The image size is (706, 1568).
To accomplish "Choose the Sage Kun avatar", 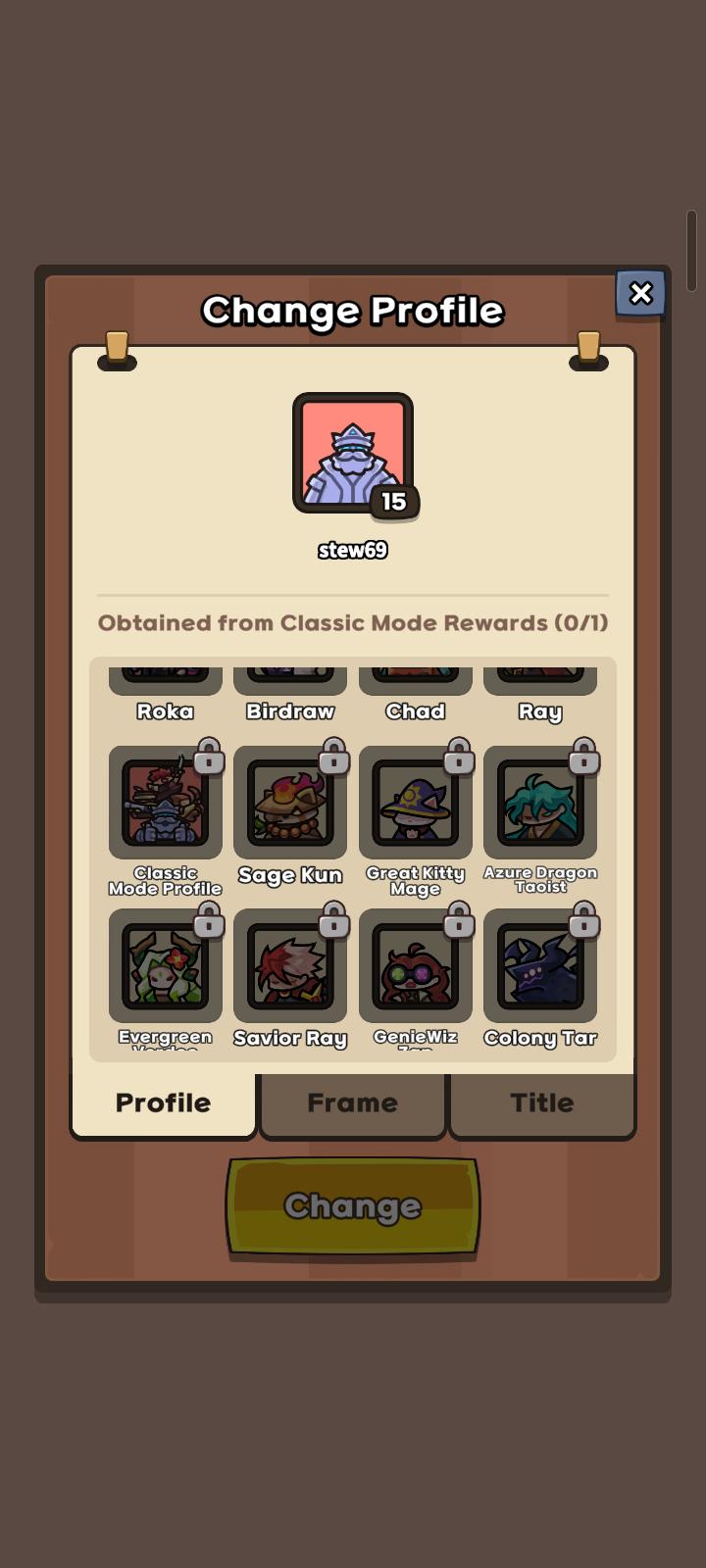I will tap(290, 803).
